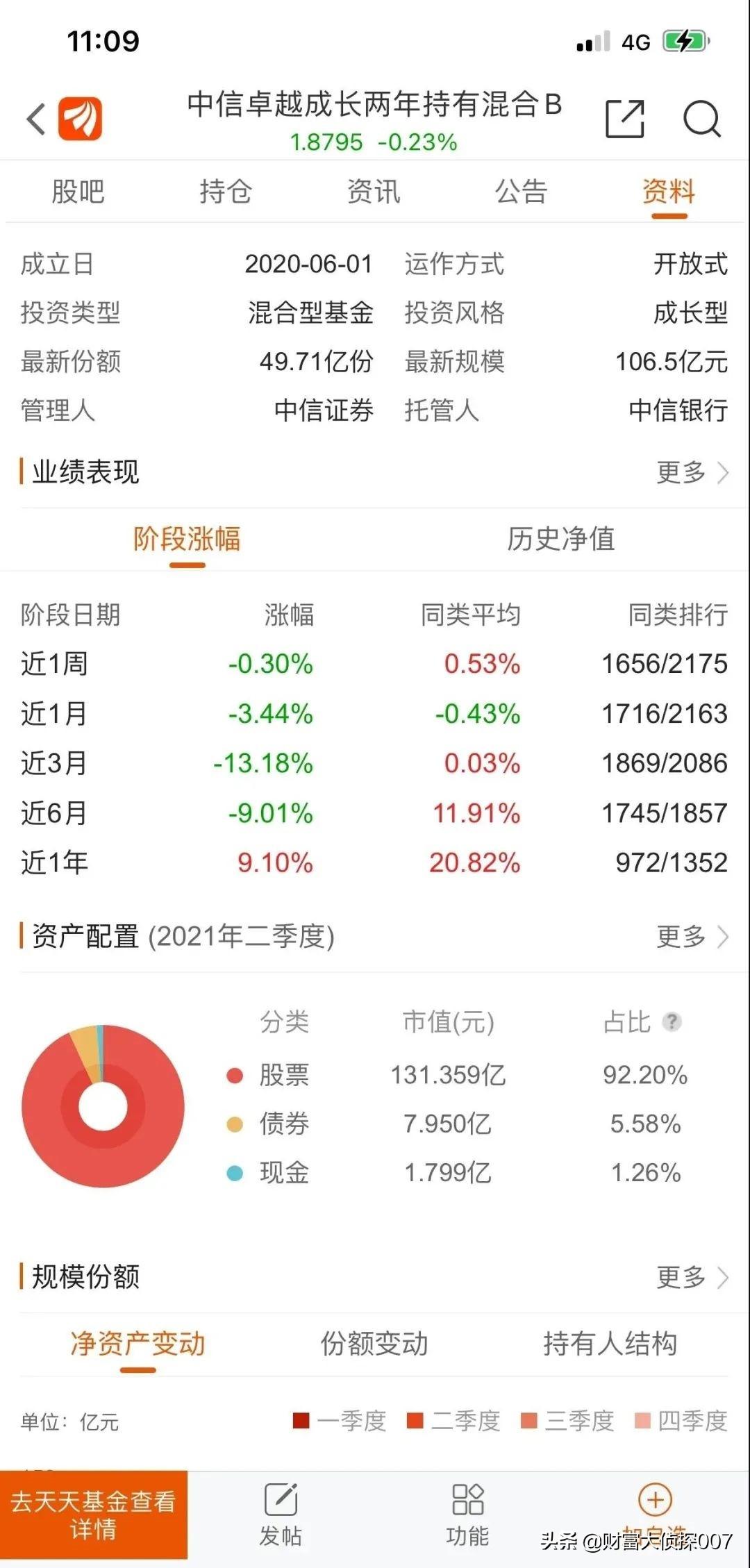
Task: Go back using the top-left arrow
Action: tap(36, 119)
